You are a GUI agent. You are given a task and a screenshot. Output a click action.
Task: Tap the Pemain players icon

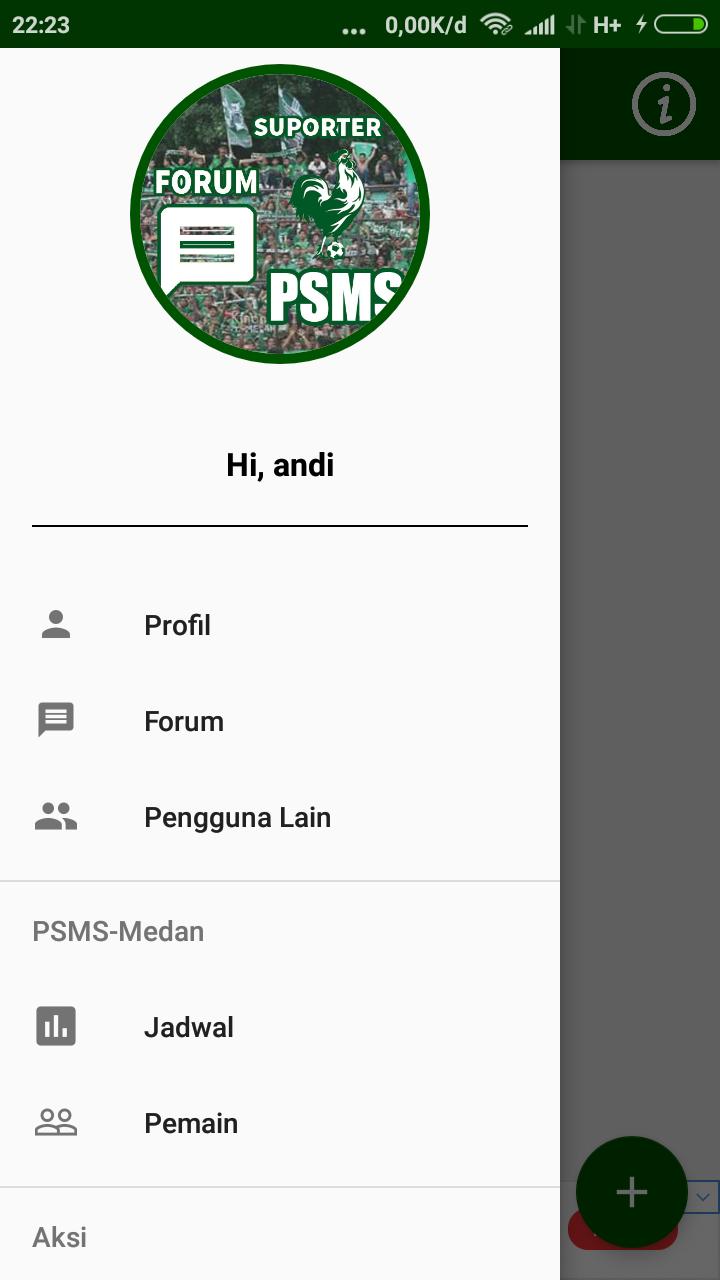coord(55,1122)
